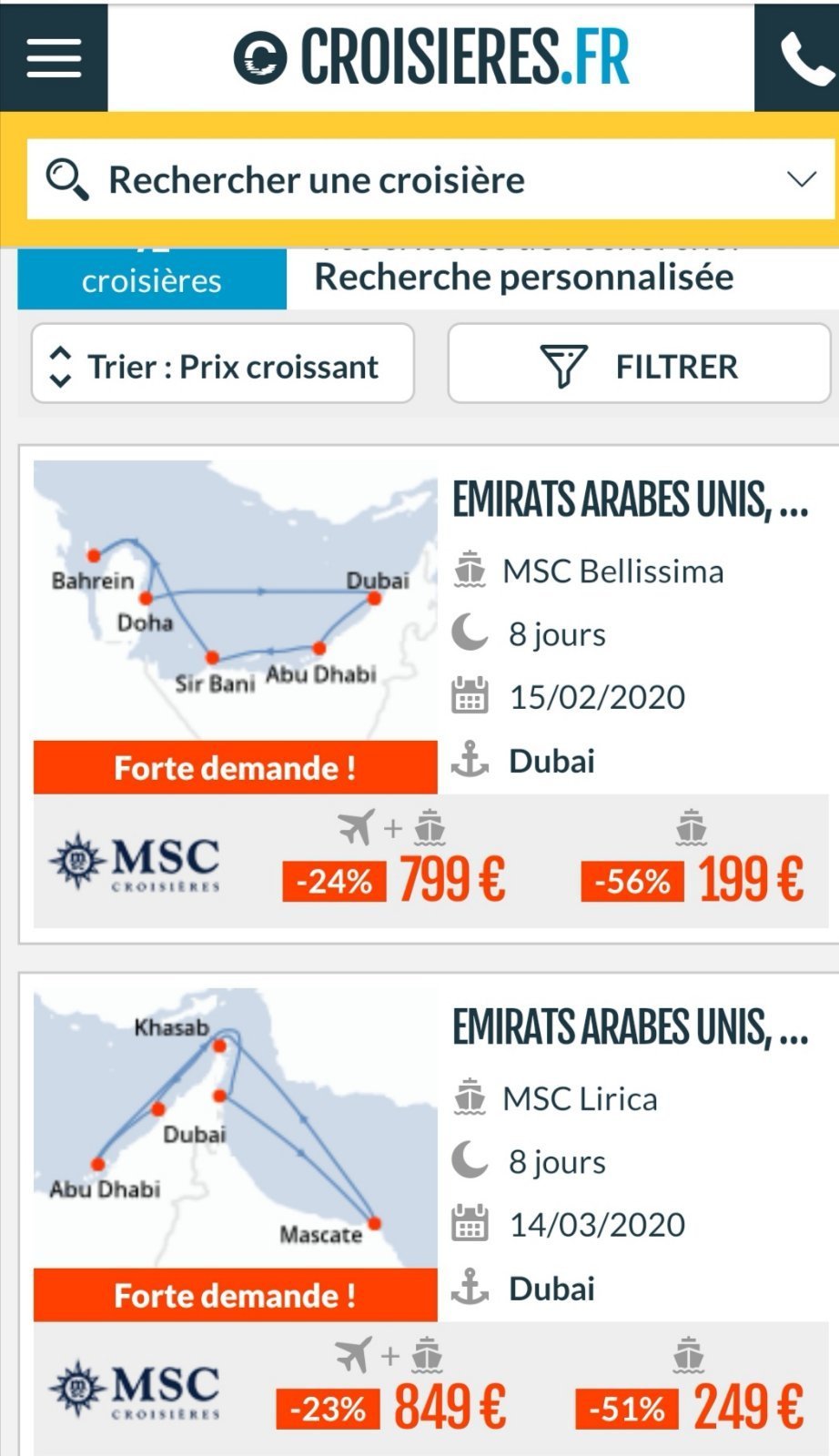The width and height of the screenshot is (839, 1456).
Task: Choose the 249 € cruise-only price
Action: (x=748, y=1407)
